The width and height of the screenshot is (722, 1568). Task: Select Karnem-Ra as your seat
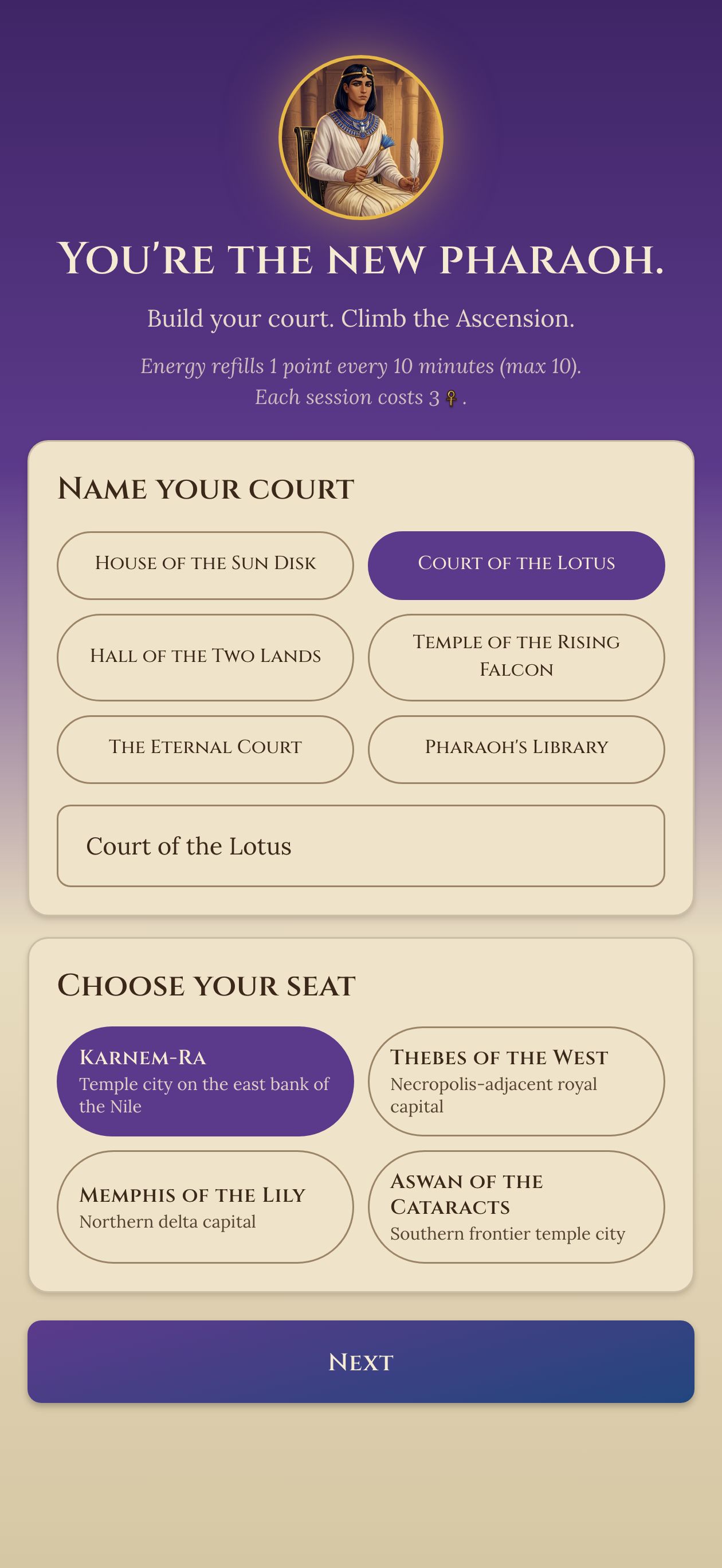205,1081
